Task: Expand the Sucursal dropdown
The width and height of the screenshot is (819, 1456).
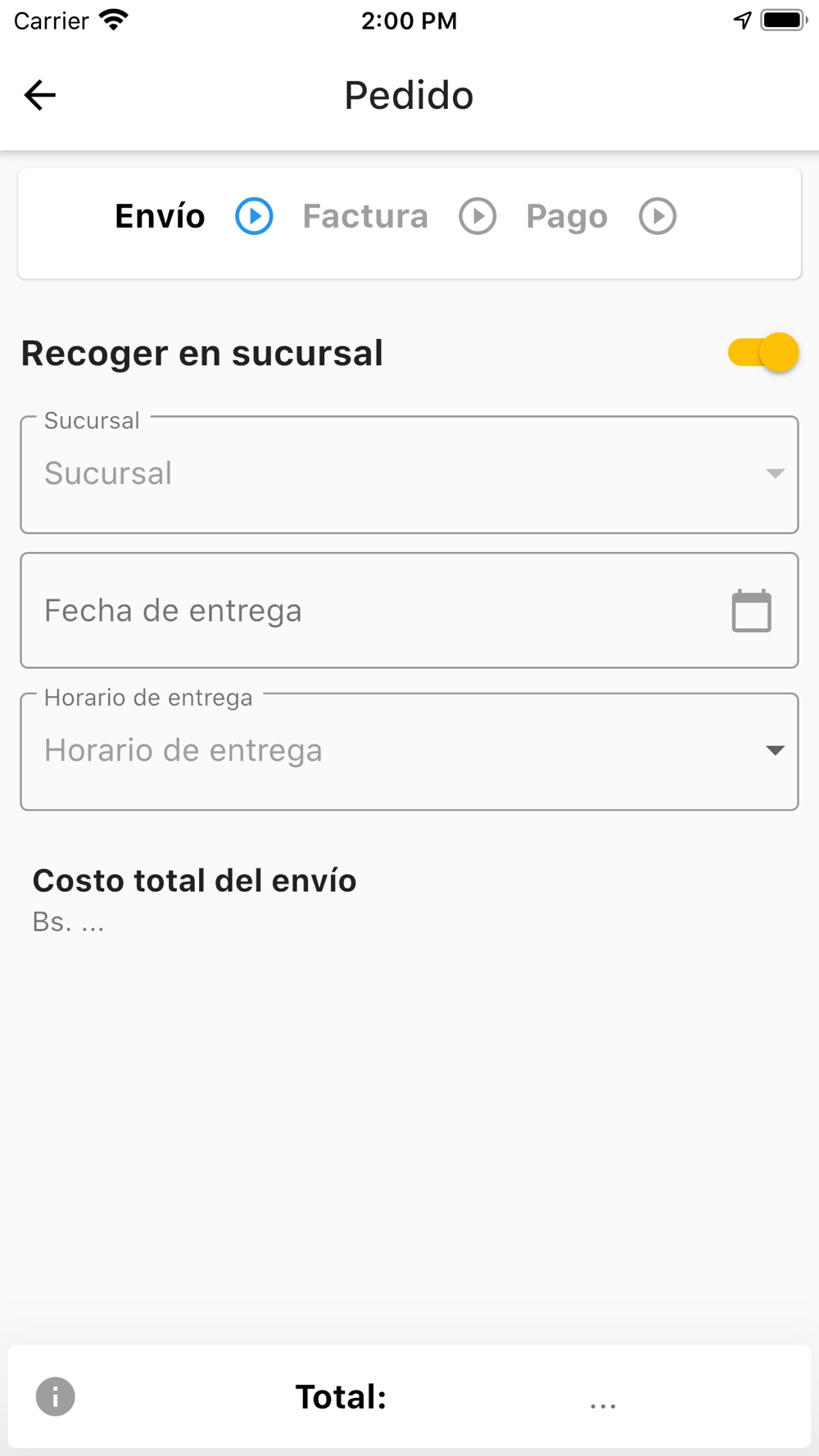Action: pos(409,474)
